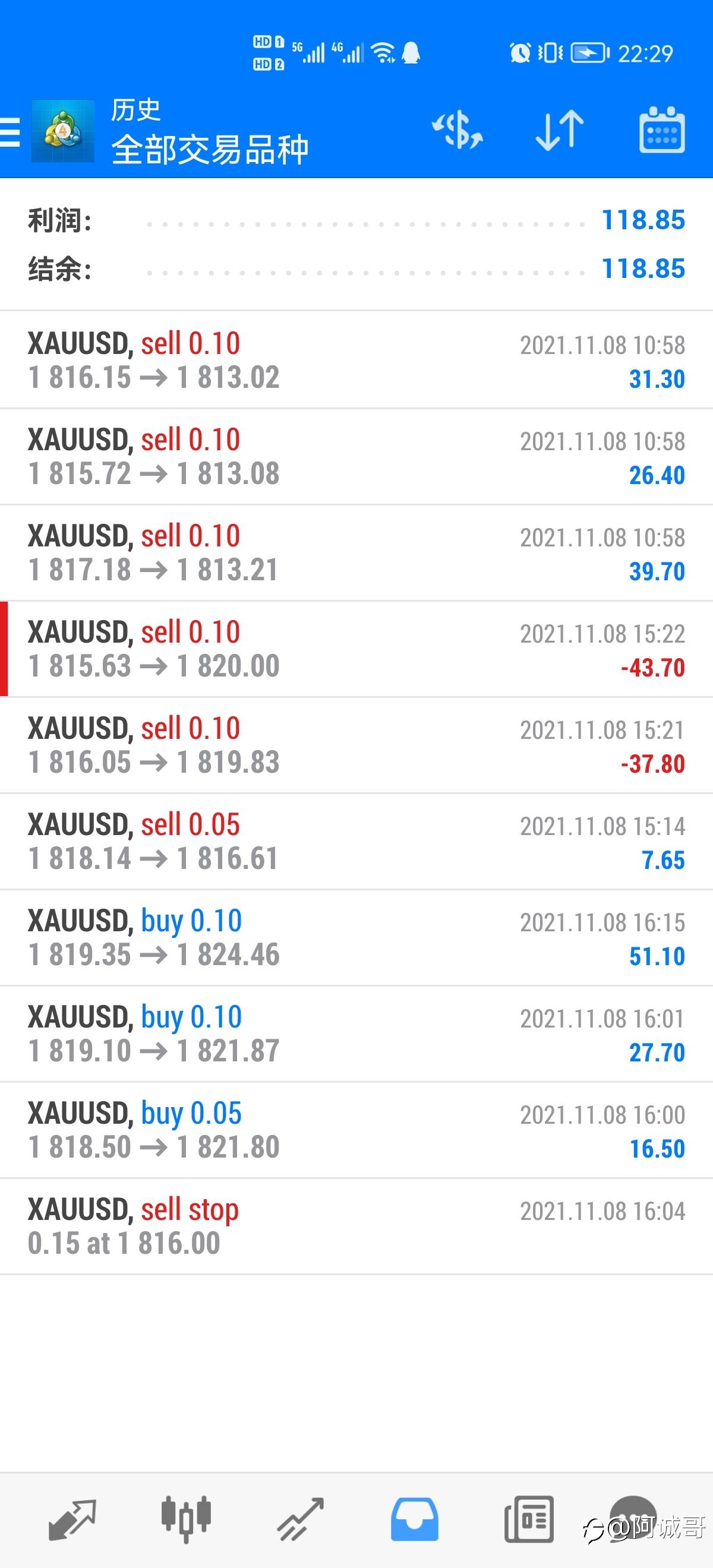Open the sell trade with profit 26.40
The width and height of the screenshot is (713, 1568).
click(356, 457)
